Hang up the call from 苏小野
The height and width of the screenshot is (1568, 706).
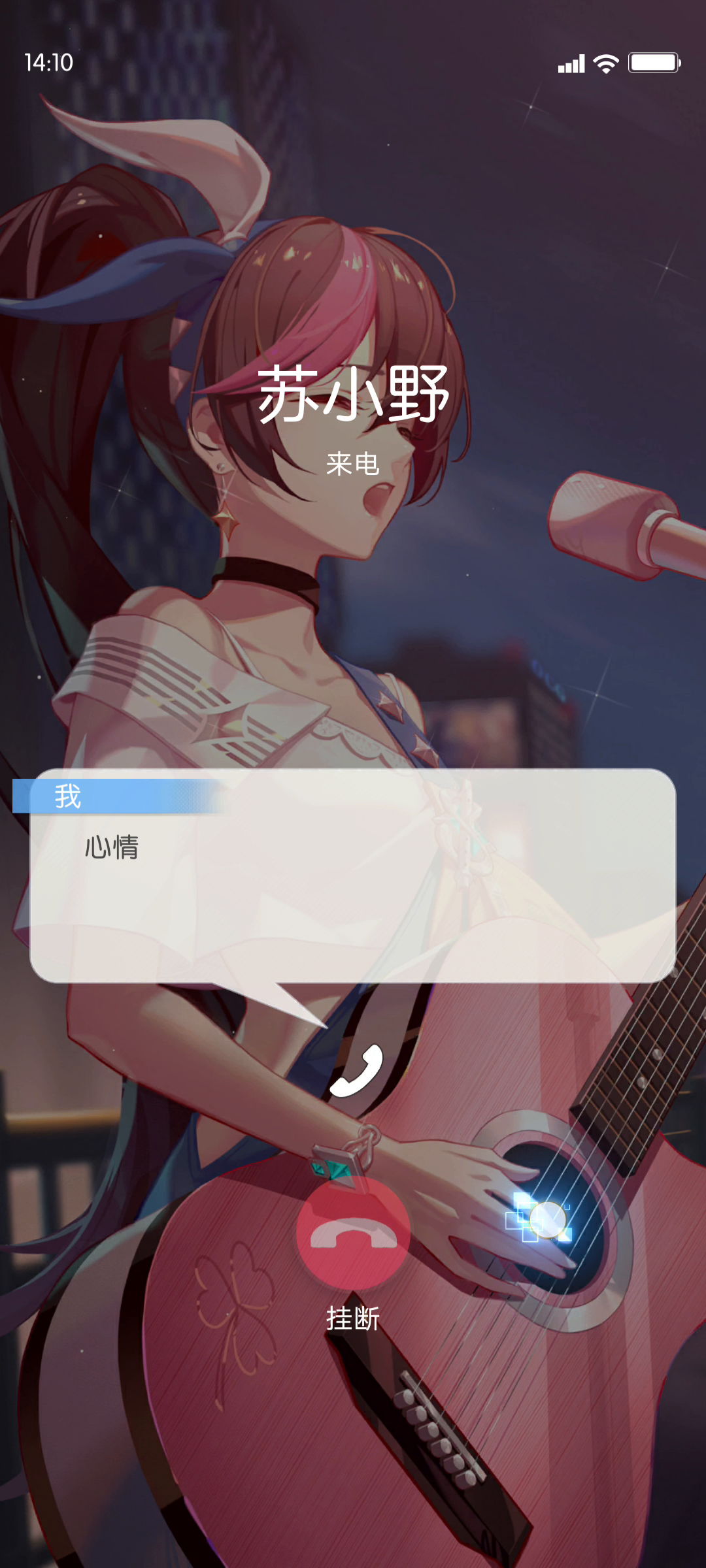(x=353, y=1232)
